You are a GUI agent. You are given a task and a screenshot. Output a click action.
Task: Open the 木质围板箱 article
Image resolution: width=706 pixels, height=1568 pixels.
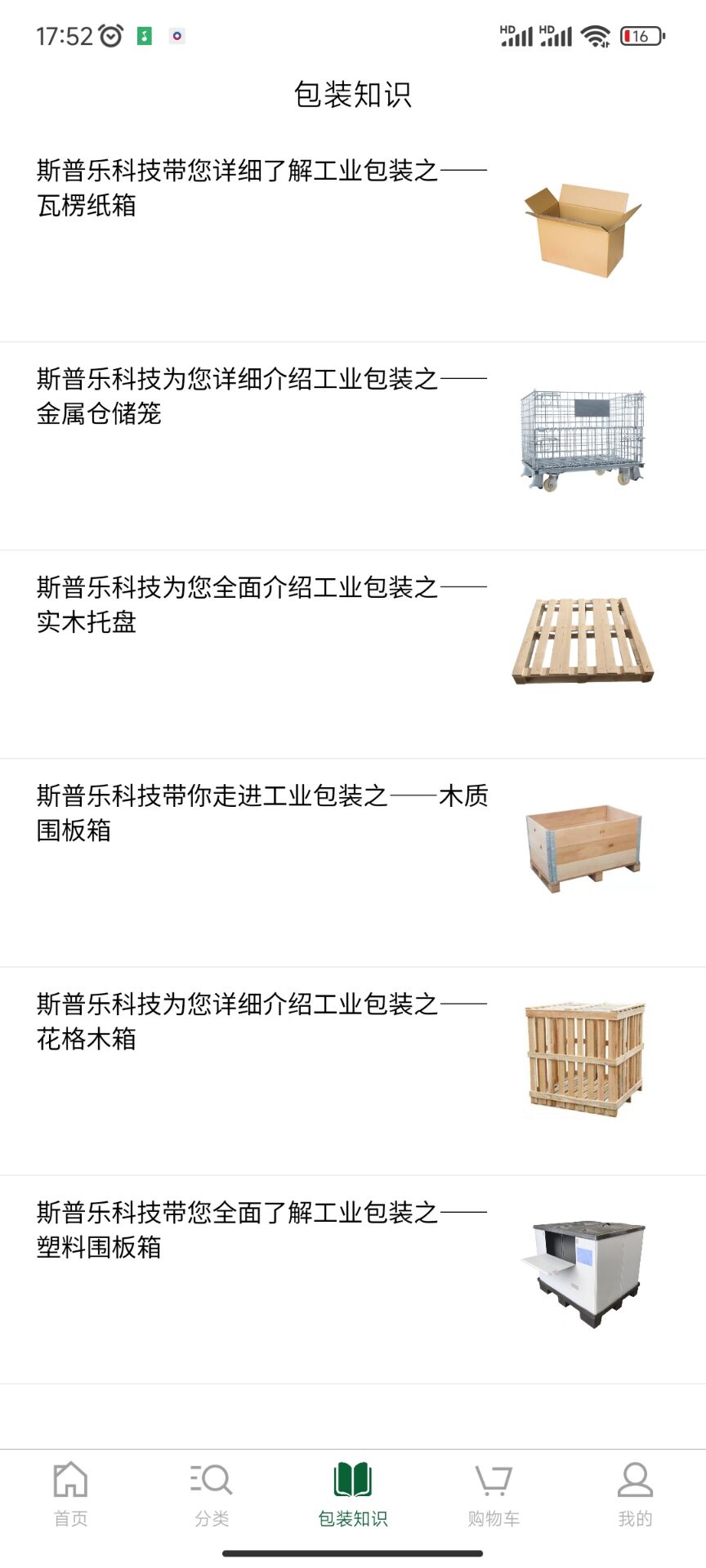[261, 813]
